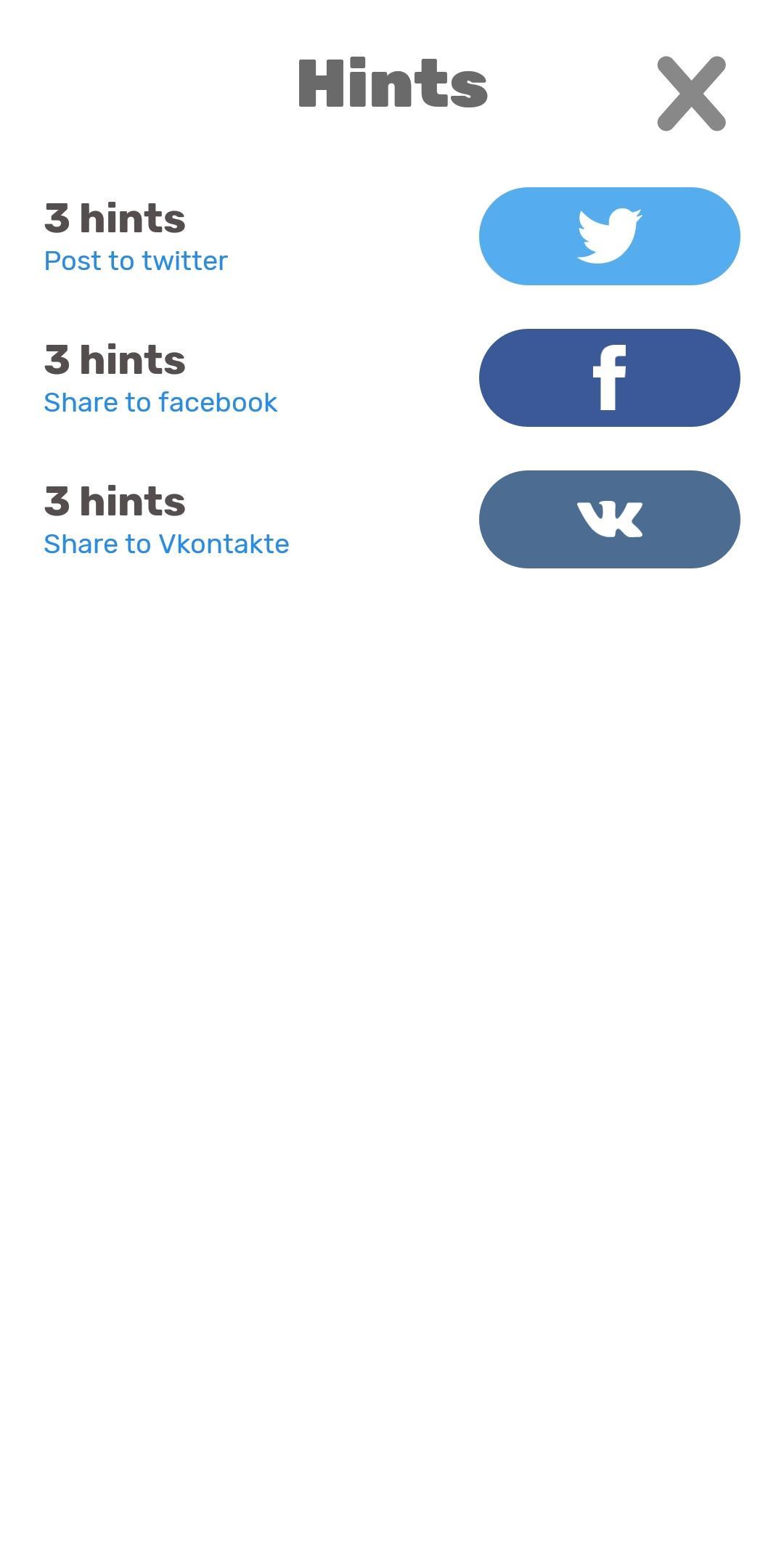Tap the Twitter button to earn hints
The width and height of the screenshot is (784, 1568).
tap(609, 236)
